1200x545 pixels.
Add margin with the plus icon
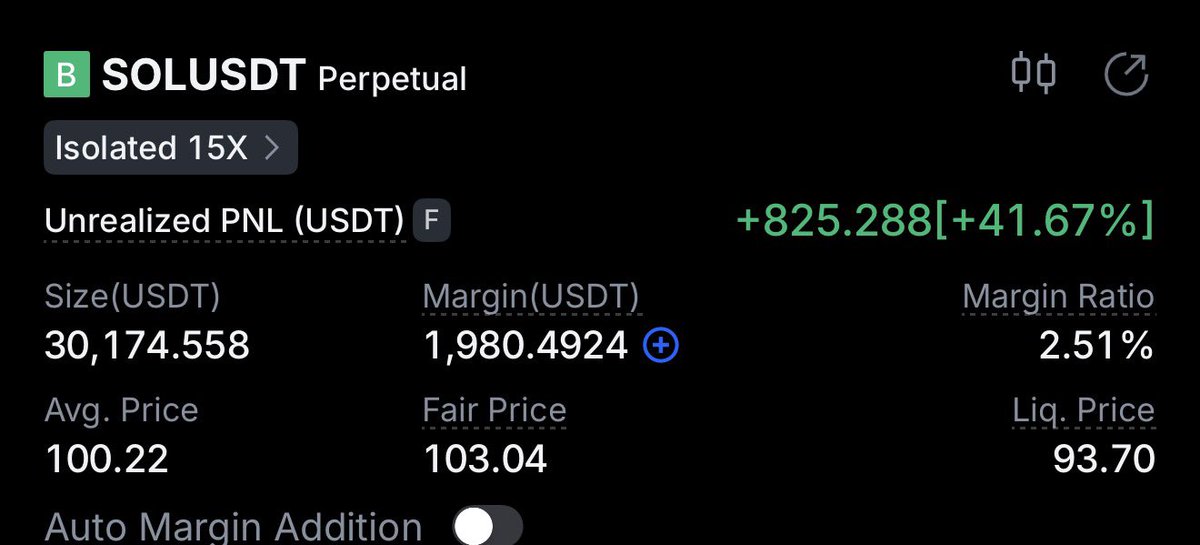[x=661, y=346]
